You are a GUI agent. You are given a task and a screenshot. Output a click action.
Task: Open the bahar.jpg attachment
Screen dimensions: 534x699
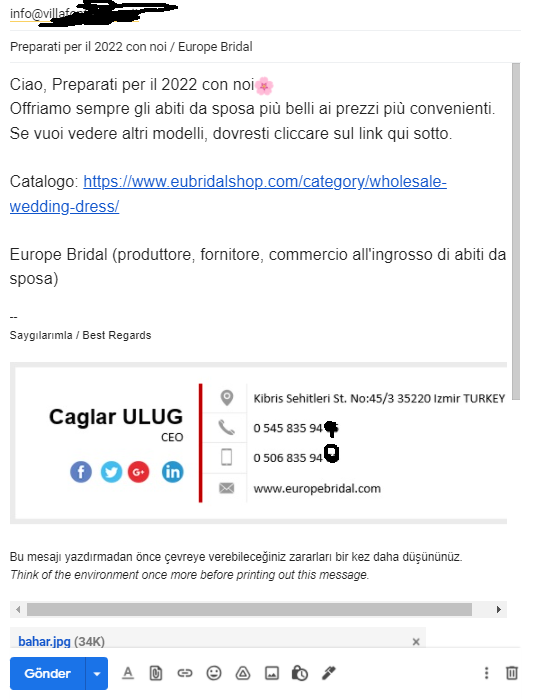point(44,641)
